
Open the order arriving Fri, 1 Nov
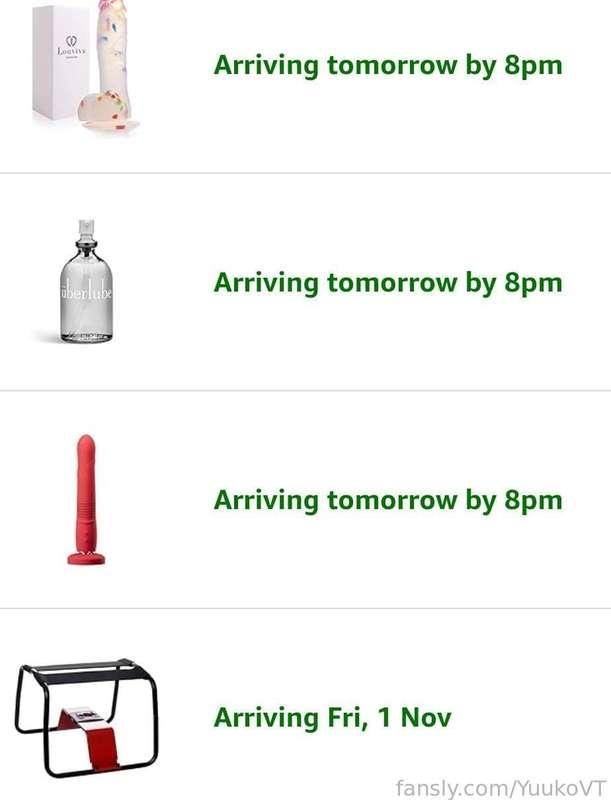(x=332, y=717)
